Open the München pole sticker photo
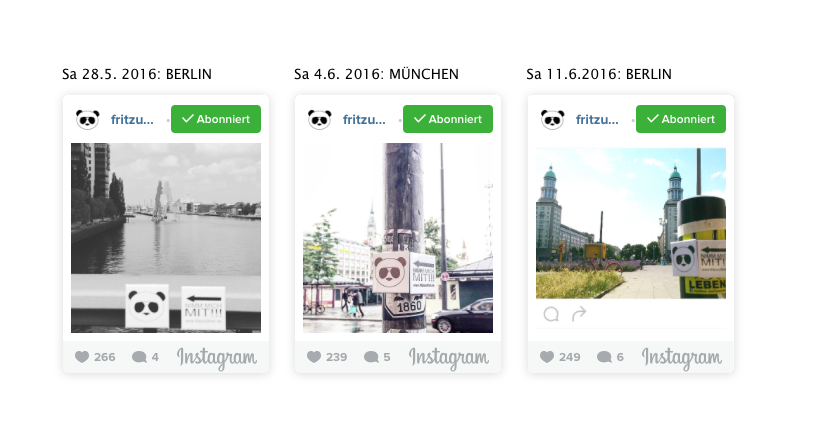 [398, 237]
